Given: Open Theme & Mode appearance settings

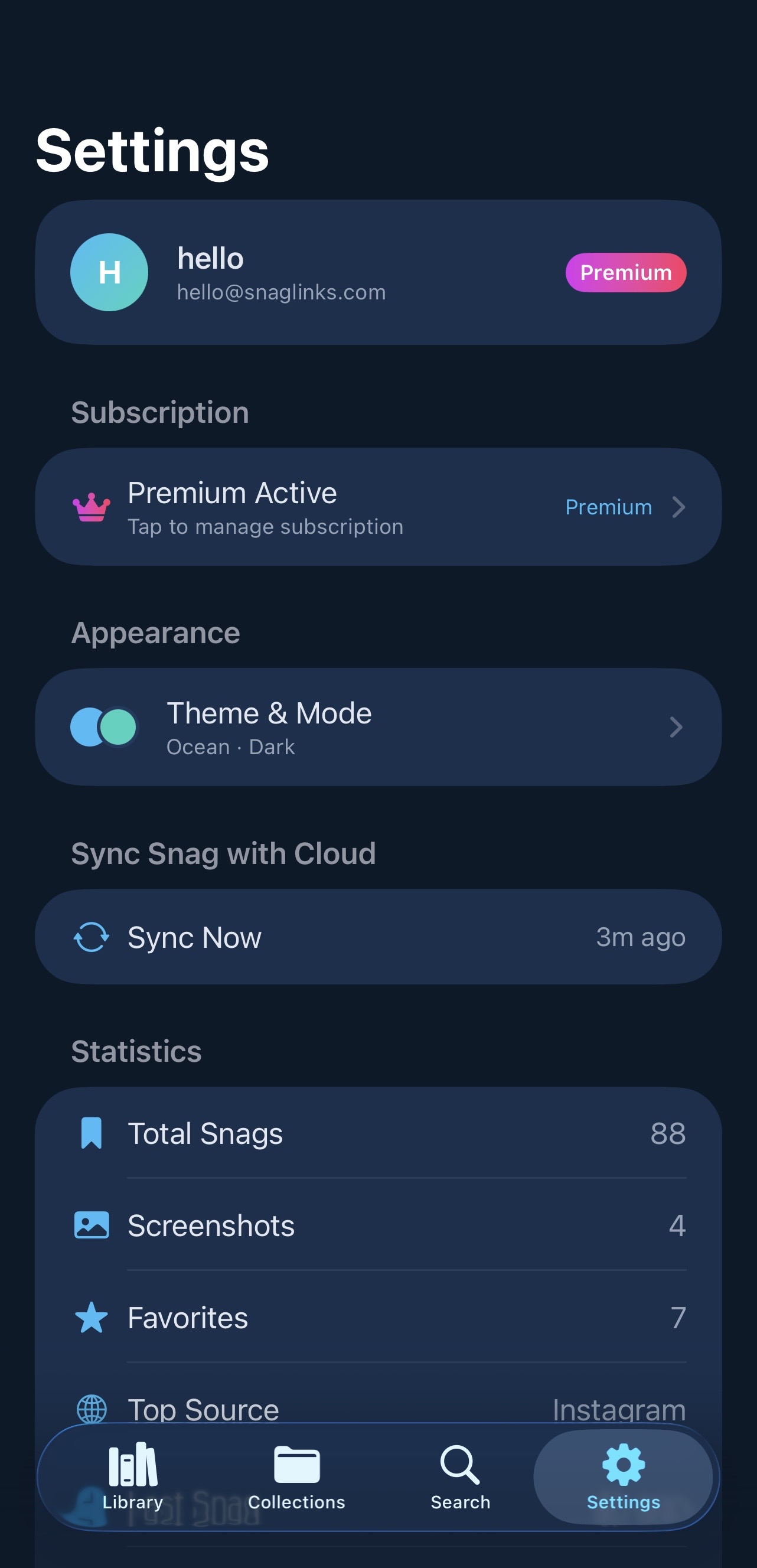Looking at the screenshot, I should tap(377, 727).
